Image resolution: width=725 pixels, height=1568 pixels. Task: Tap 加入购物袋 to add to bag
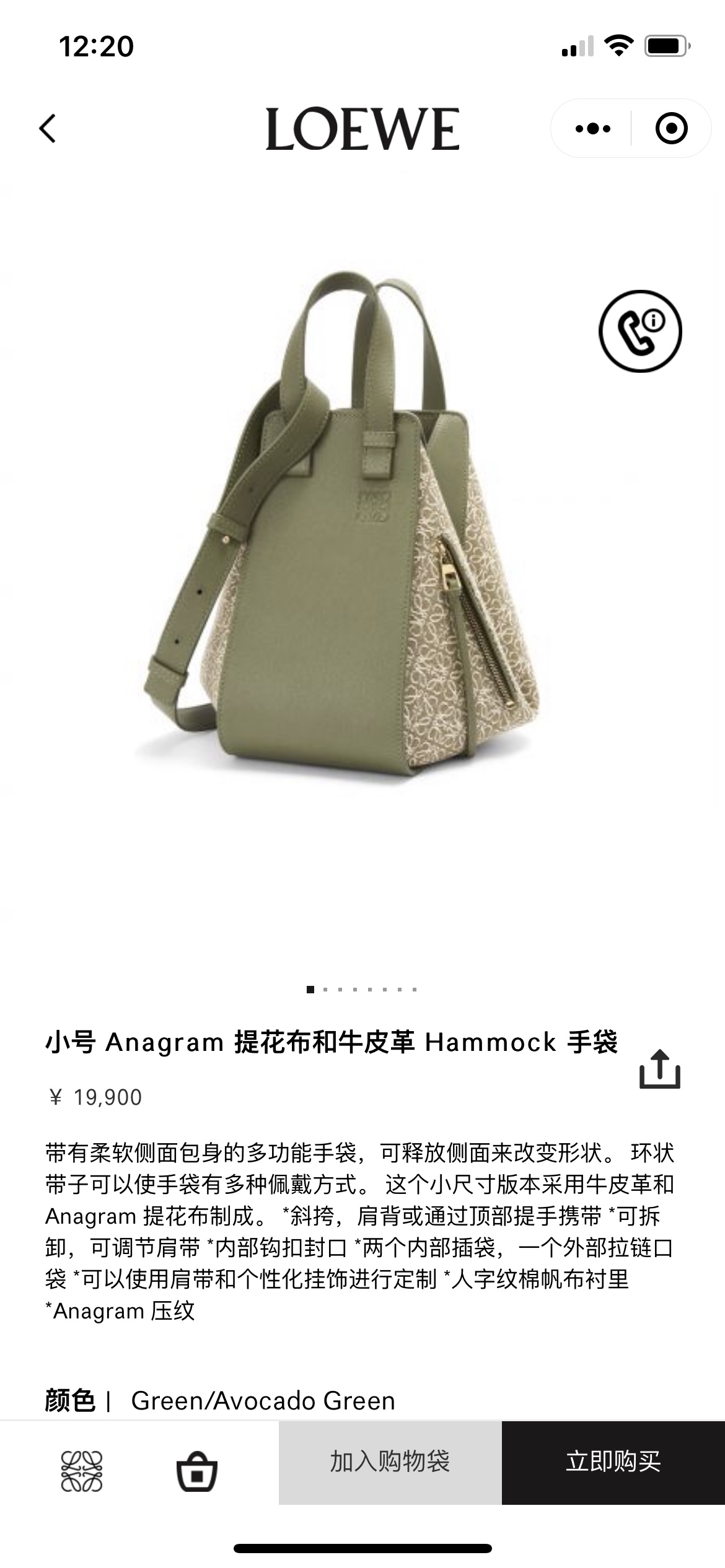click(390, 1462)
